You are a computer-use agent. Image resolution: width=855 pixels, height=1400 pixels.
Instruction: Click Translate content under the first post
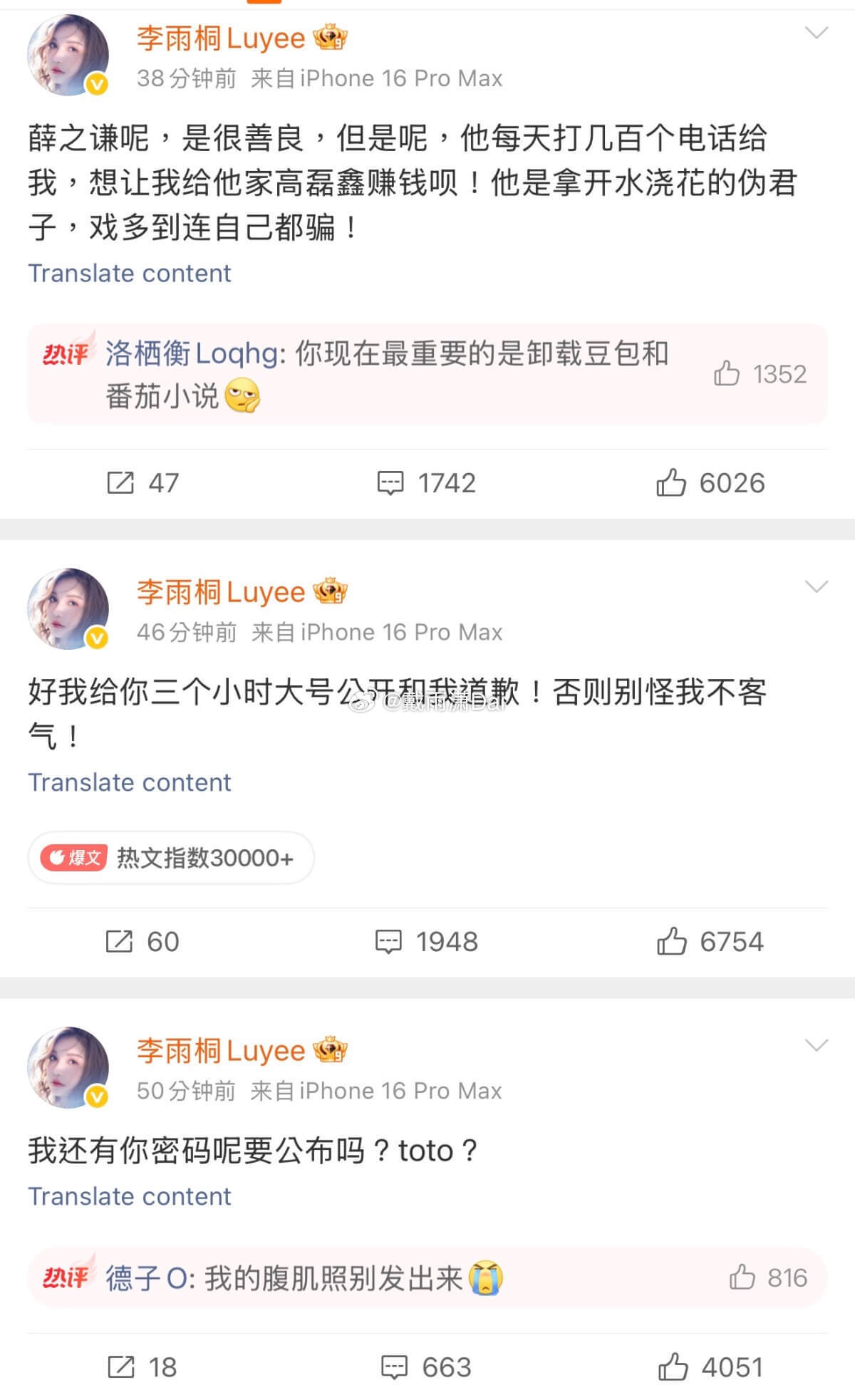pyautogui.click(x=129, y=273)
